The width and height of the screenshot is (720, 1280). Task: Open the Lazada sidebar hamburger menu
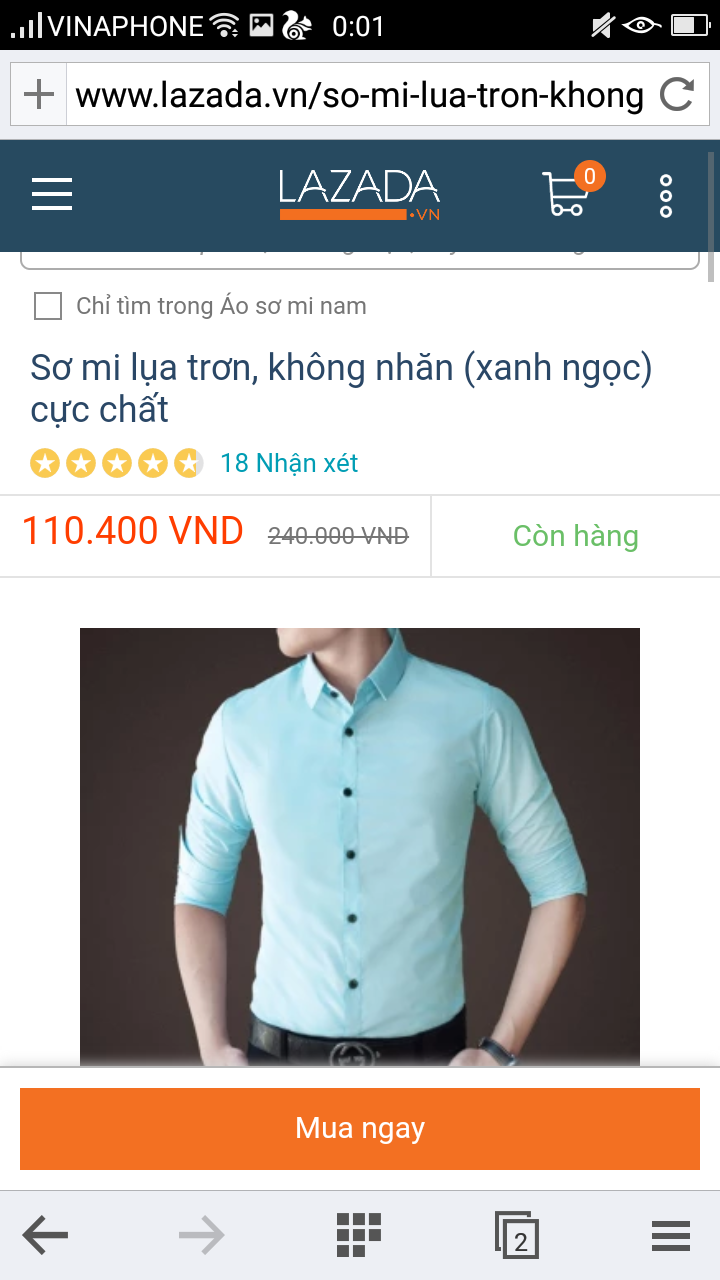coord(51,195)
